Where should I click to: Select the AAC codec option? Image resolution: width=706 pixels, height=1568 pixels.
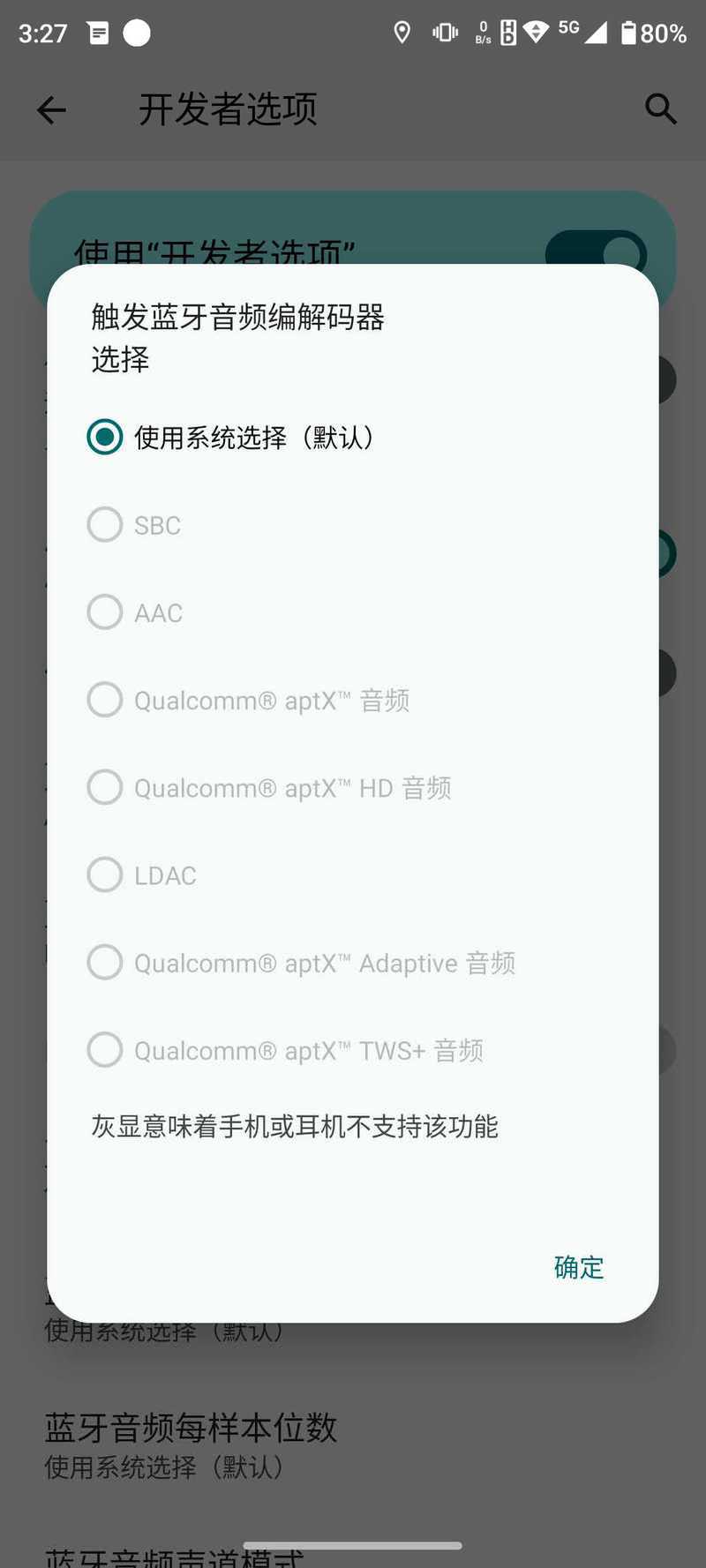pos(105,612)
